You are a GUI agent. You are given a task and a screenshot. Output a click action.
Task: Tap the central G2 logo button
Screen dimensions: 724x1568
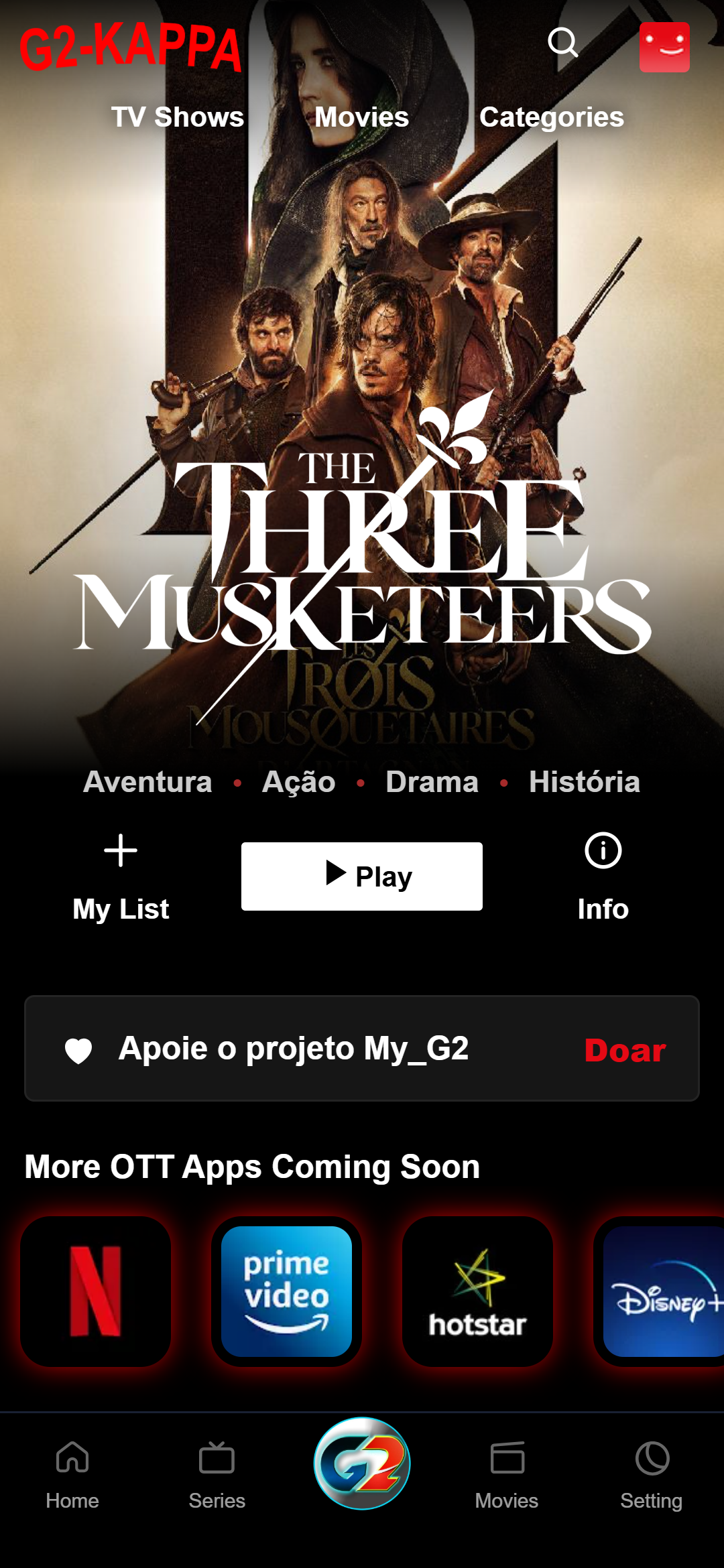(362, 1463)
